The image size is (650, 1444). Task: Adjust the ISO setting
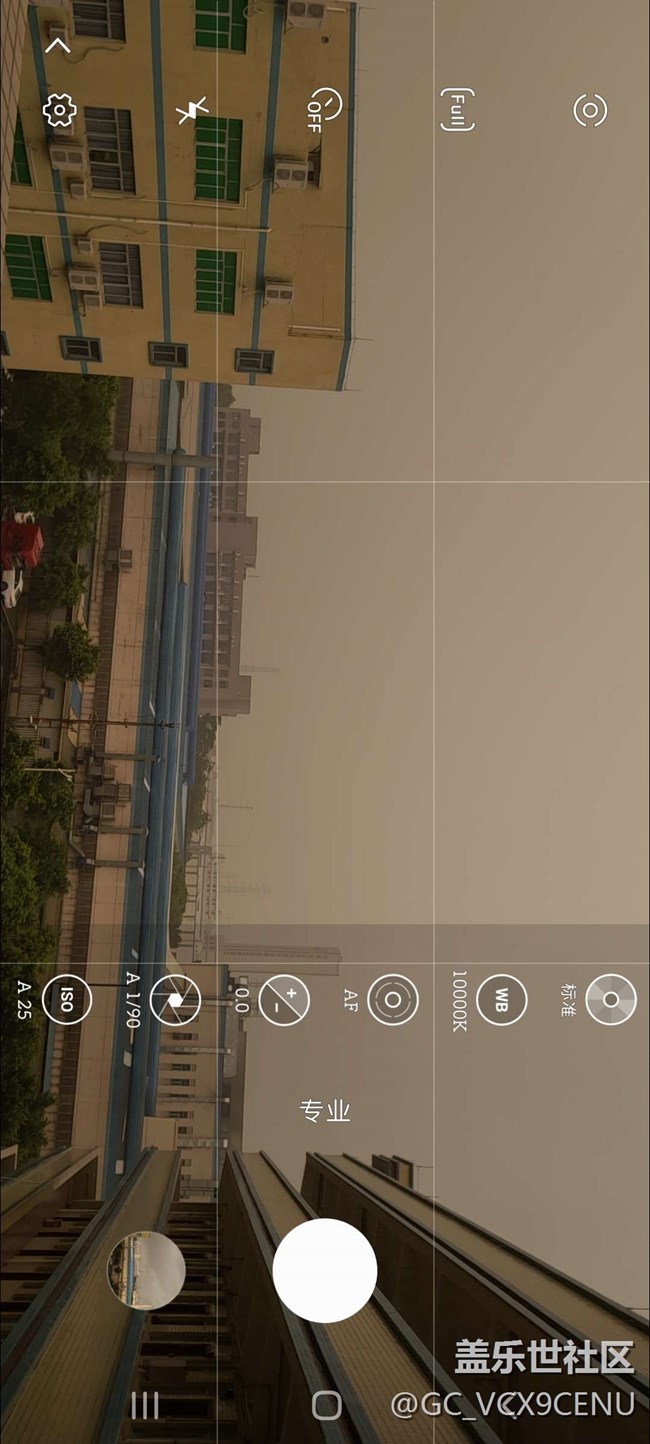click(67, 999)
